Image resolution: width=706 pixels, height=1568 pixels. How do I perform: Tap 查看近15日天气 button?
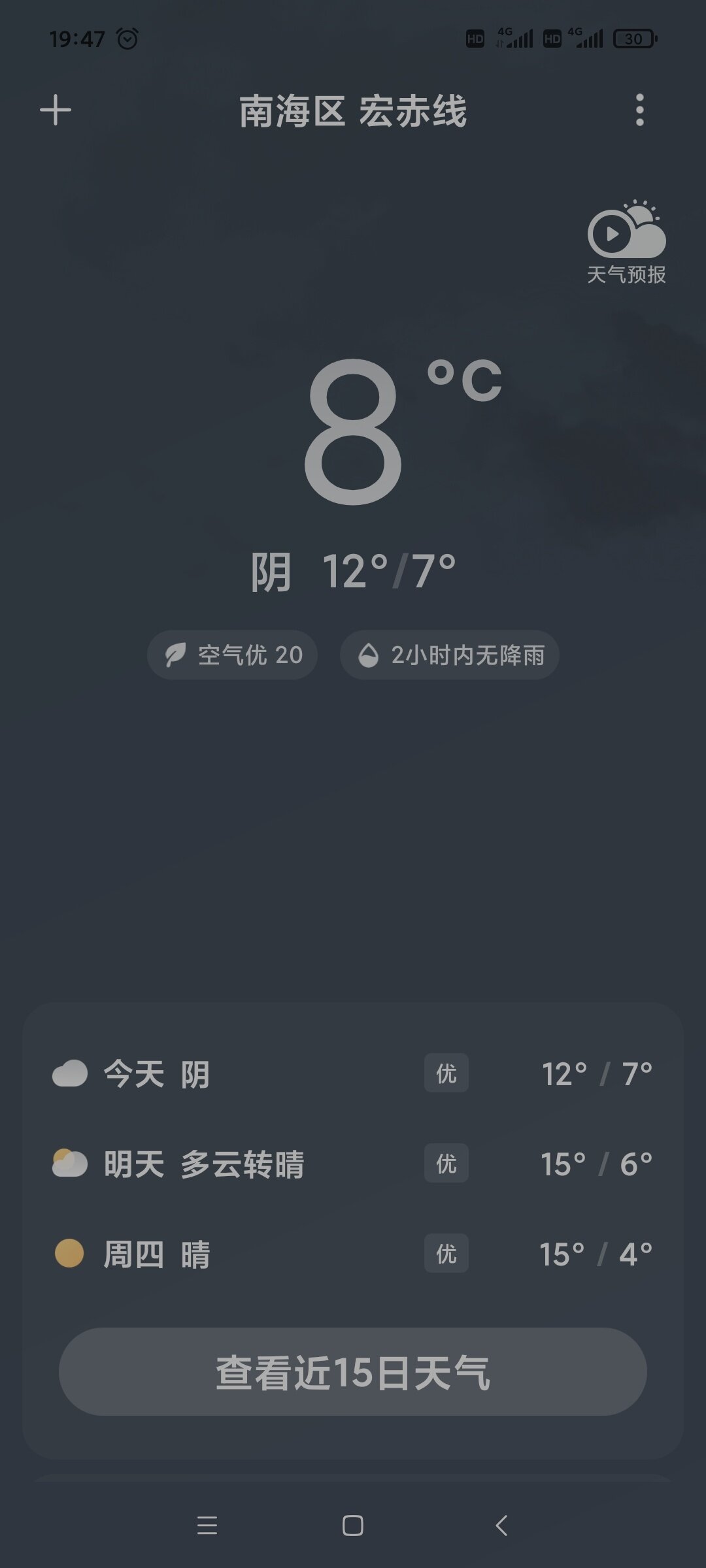353,1372
